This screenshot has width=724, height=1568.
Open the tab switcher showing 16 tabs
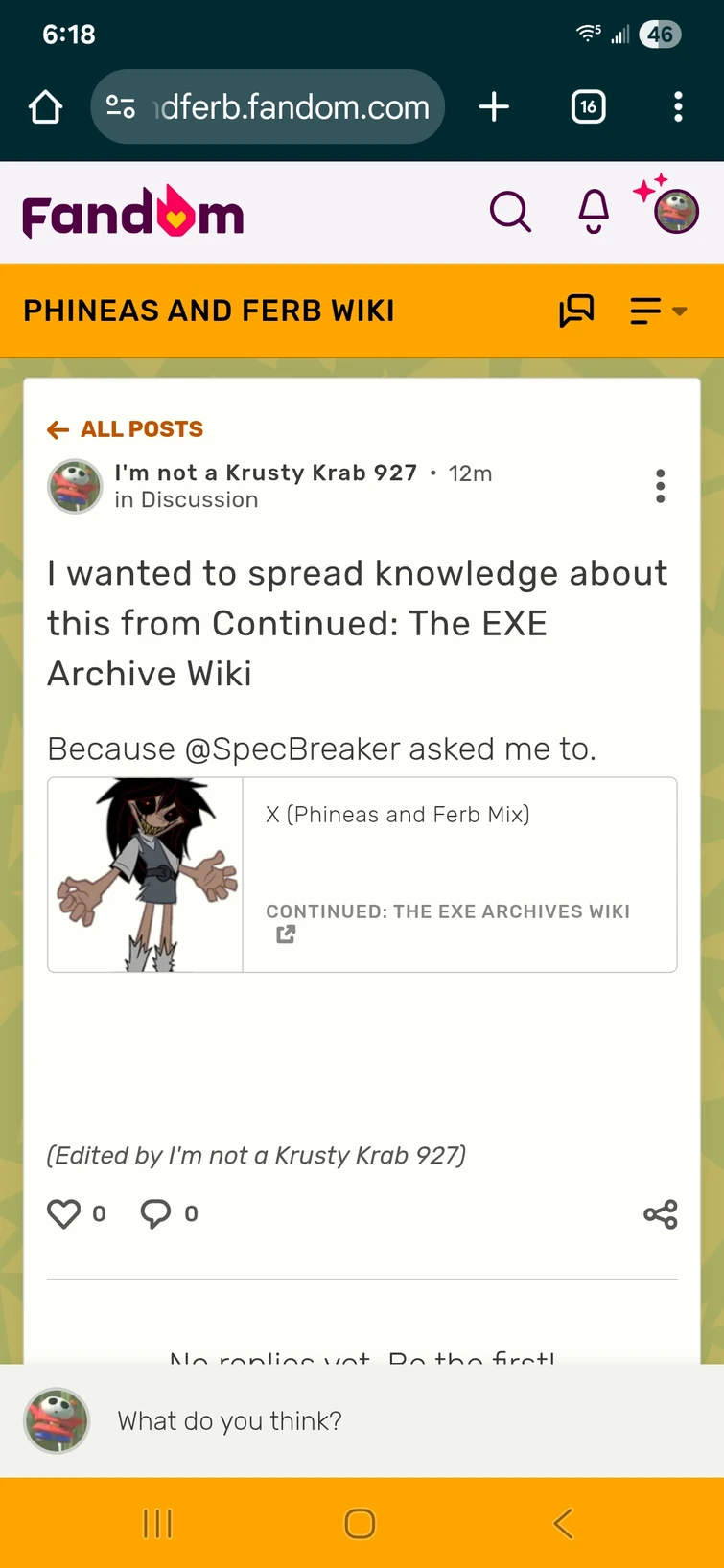coord(588,107)
